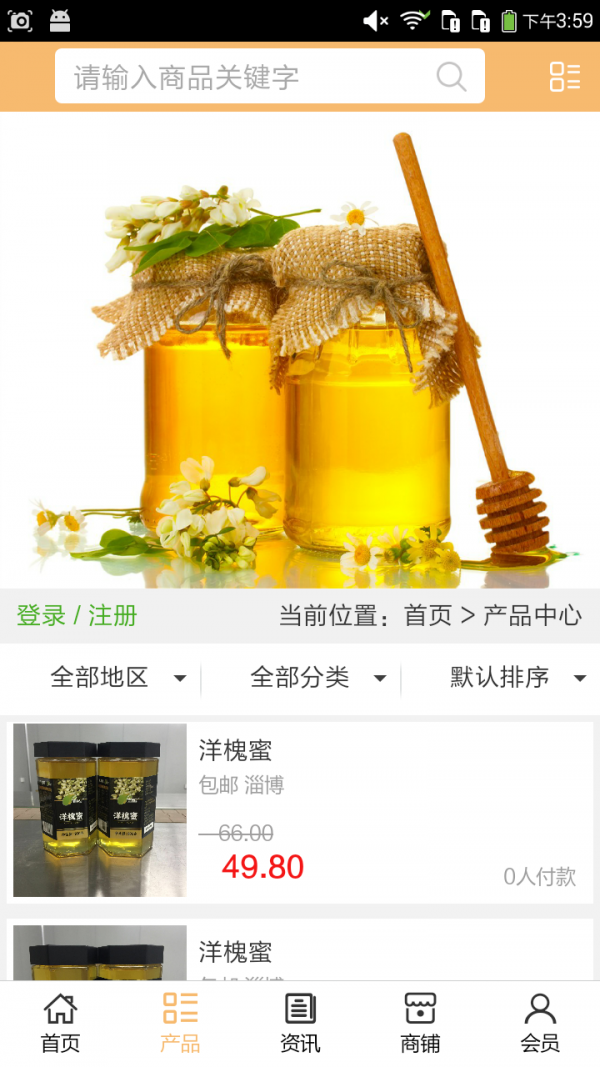Tap the magnifier search icon

tap(451, 77)
